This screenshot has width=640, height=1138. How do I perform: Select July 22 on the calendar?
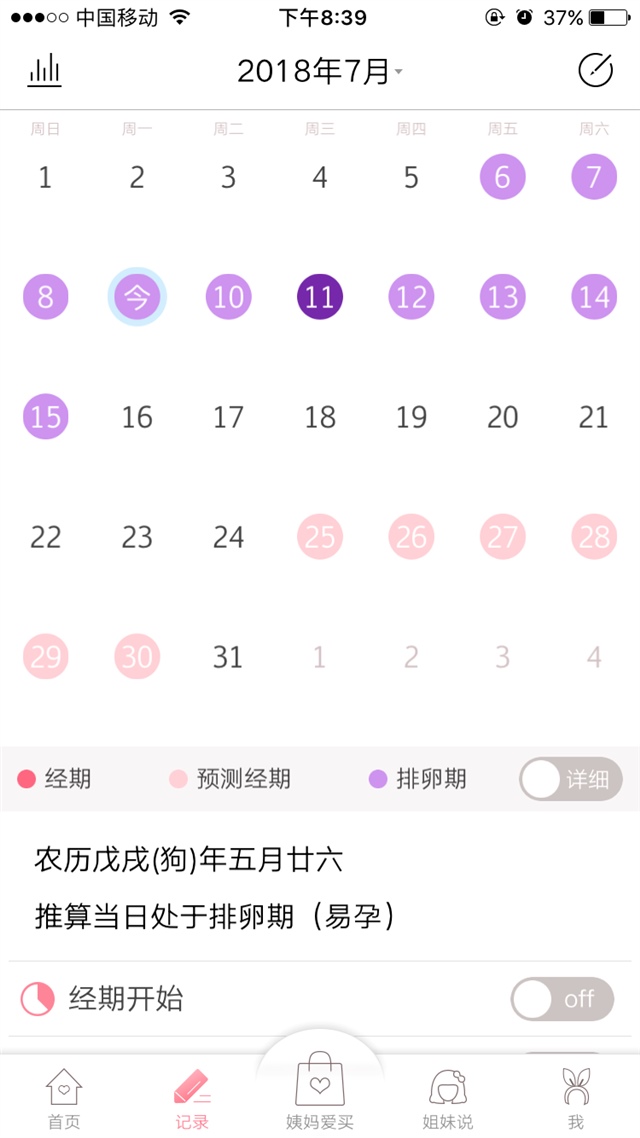(x=46, y=537)
